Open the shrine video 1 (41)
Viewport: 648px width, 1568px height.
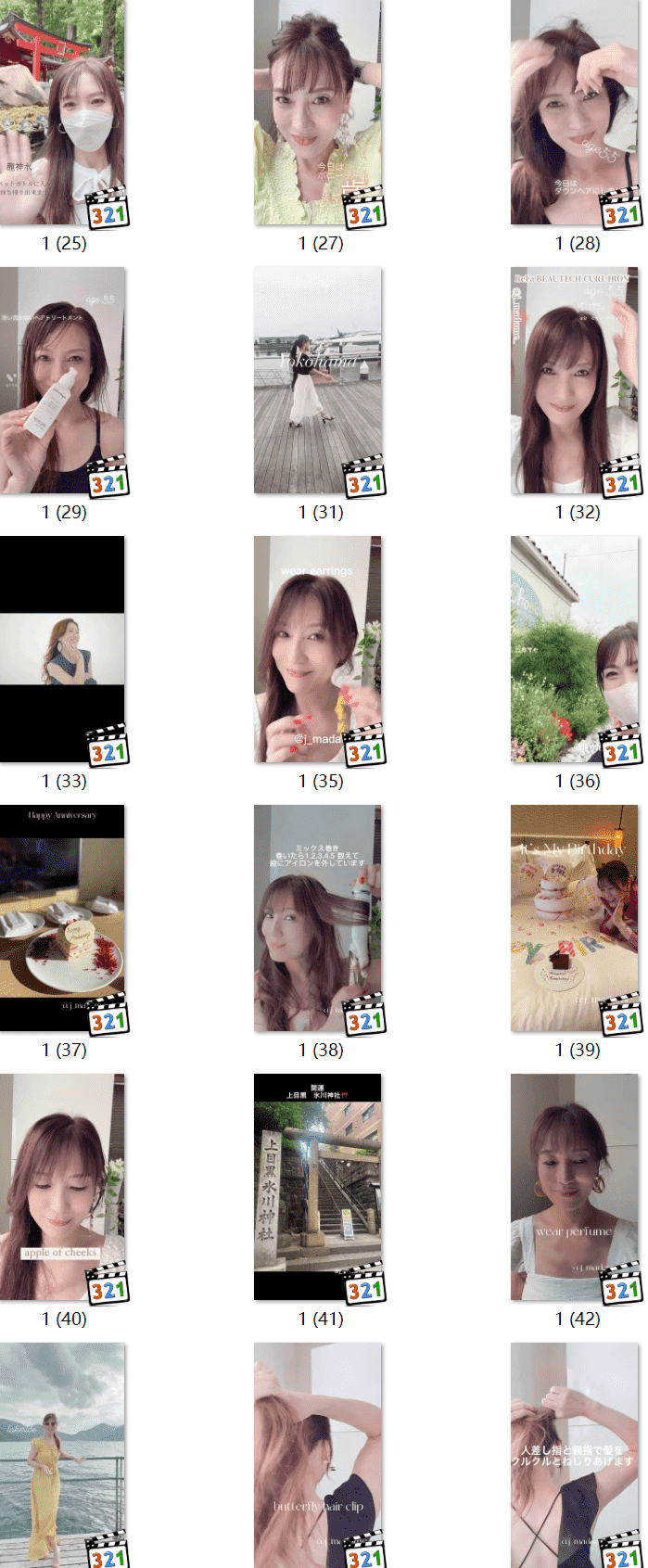pyautogui.click(x=318, y=1187)
